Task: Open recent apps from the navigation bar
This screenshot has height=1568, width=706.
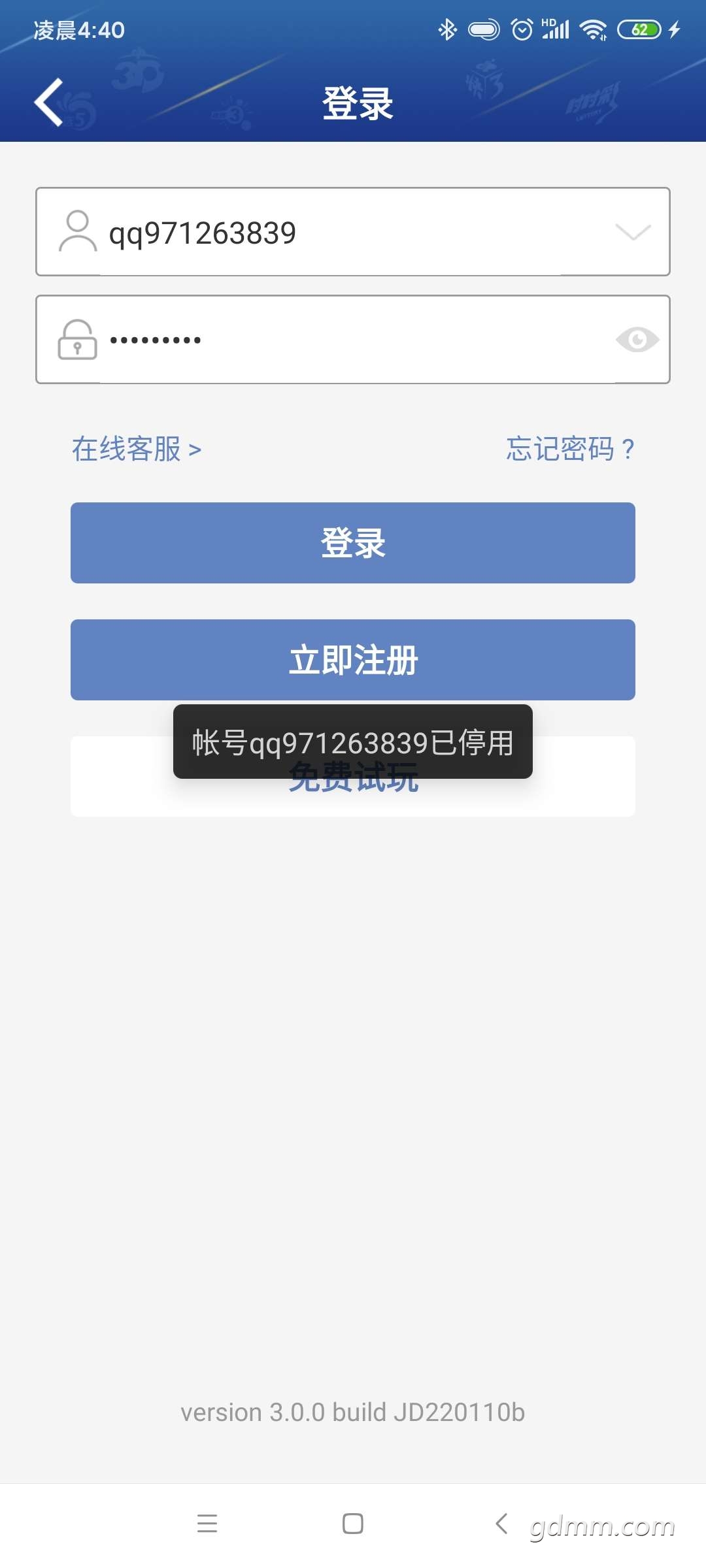Action: [x=207, y=1524]
